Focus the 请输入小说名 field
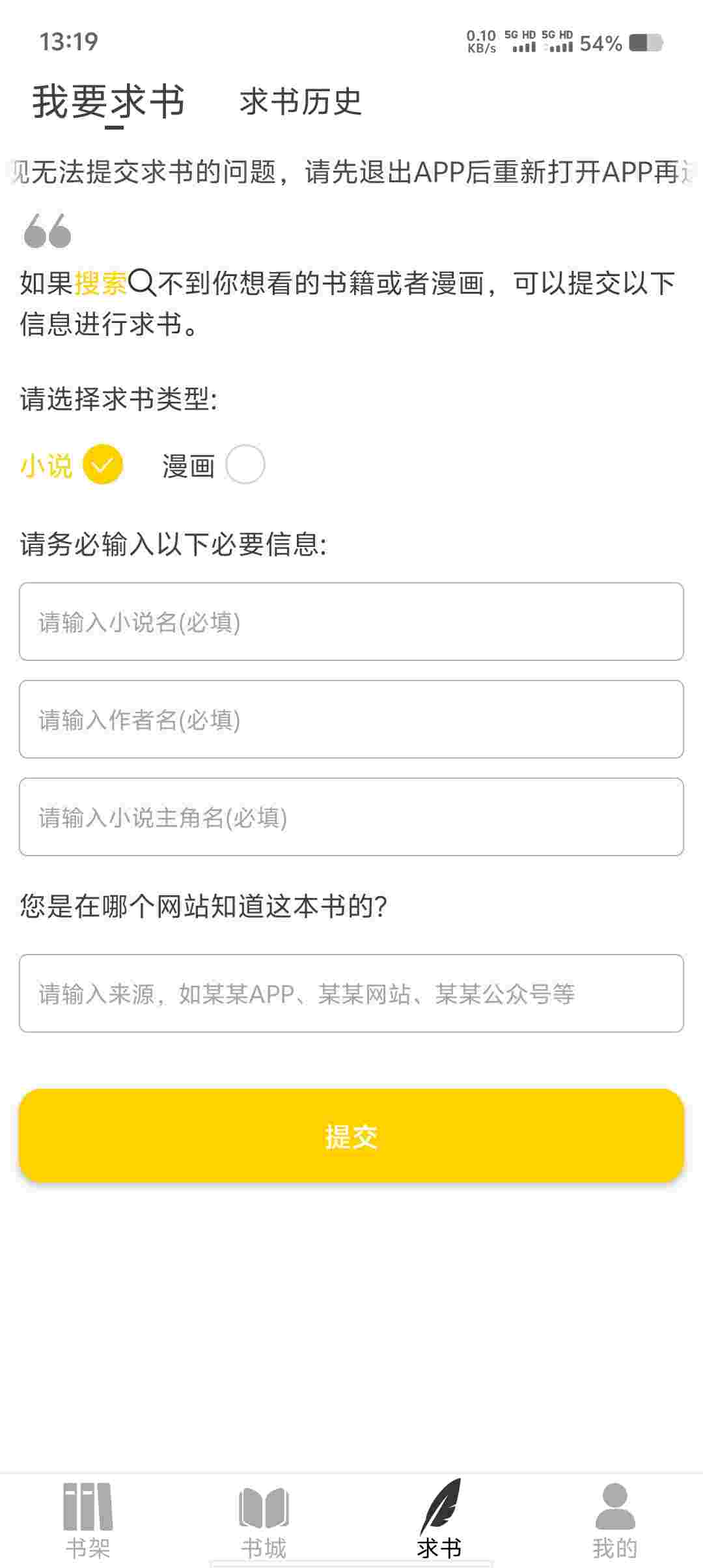 (x=351, y=622)
